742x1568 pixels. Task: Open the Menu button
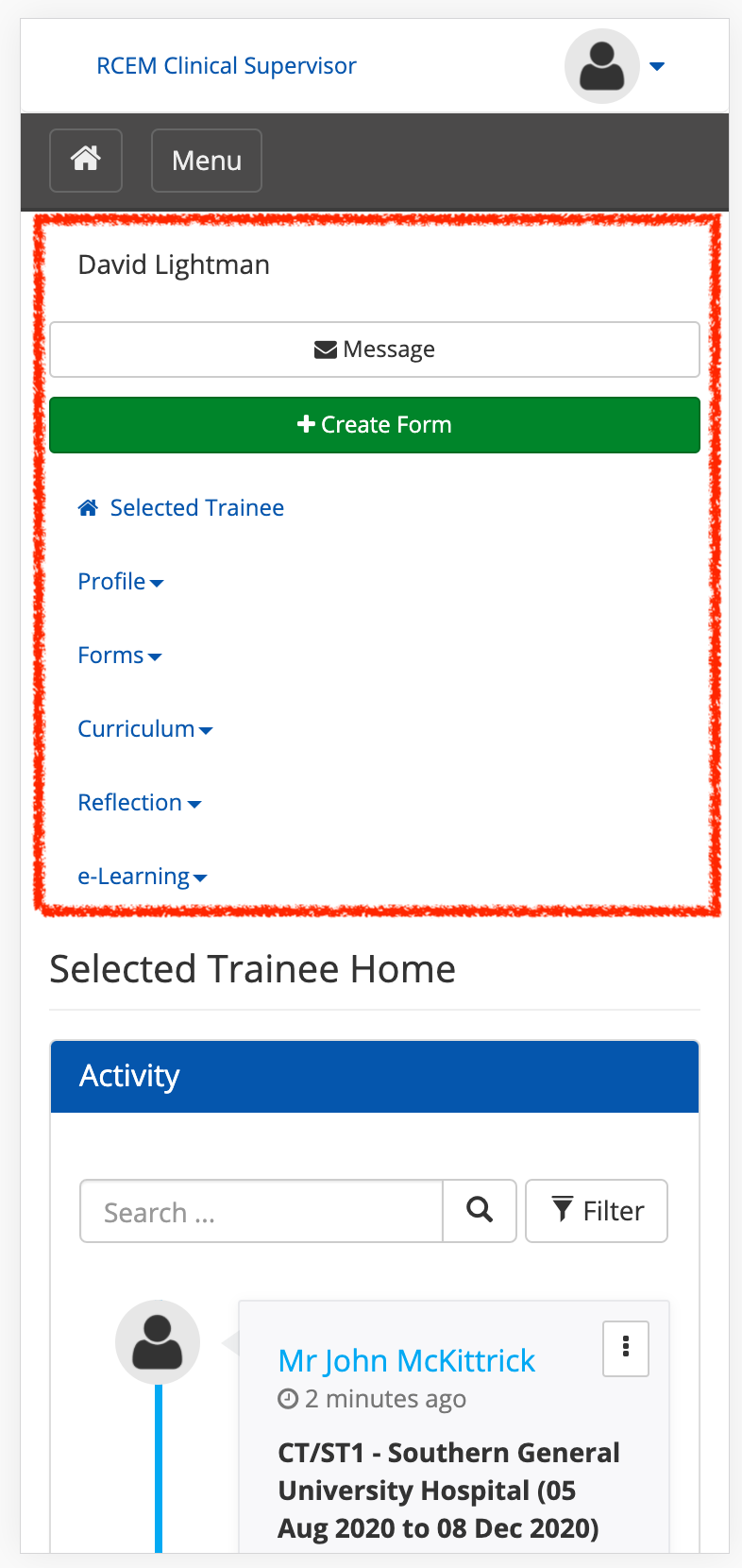pyautogui.click(x=207, y=161)
